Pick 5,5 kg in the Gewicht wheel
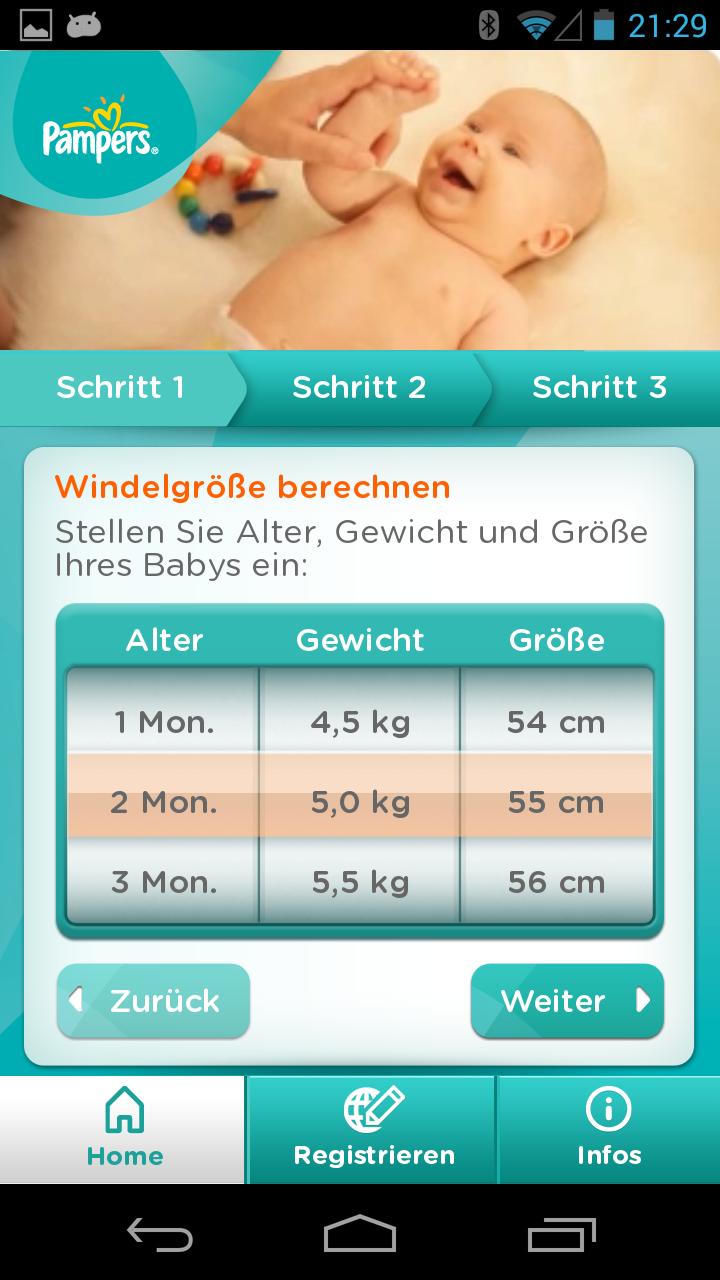 click(360, 882)
